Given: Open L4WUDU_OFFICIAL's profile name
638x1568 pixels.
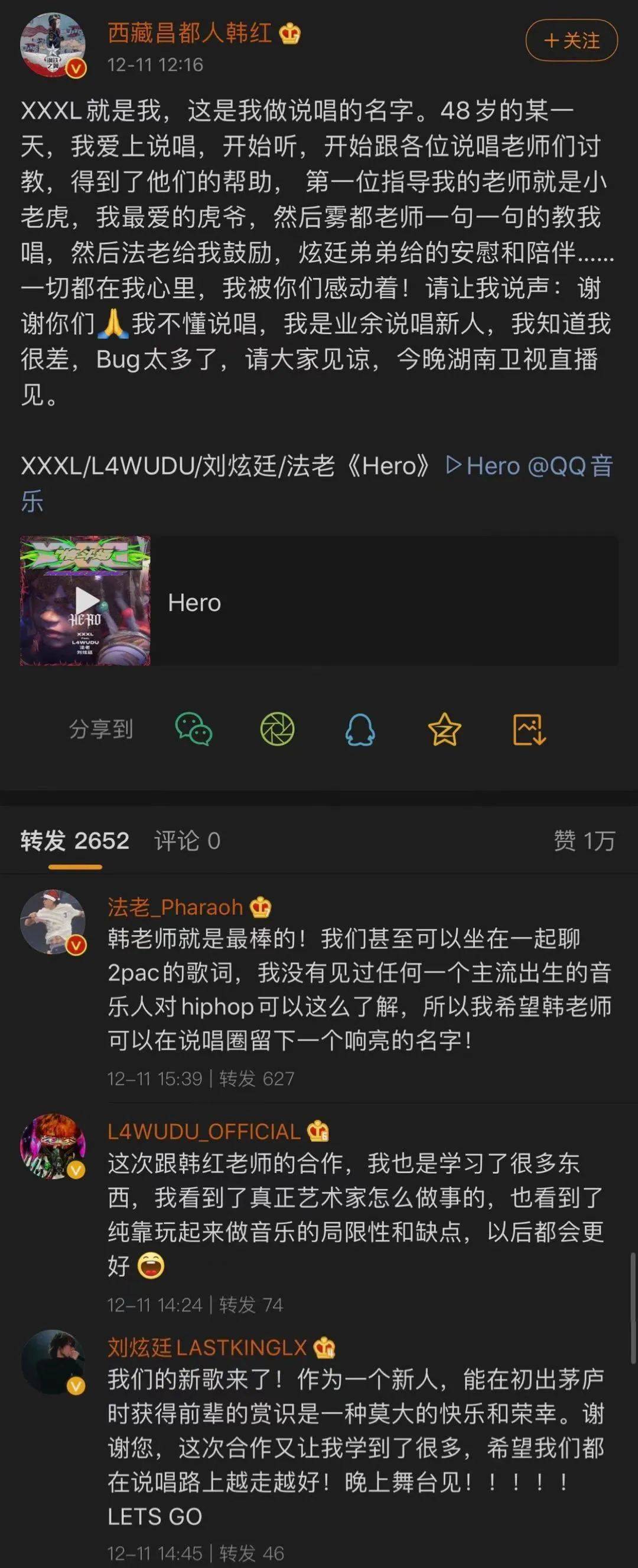Looking at the screenshot, I should [x=204, y=1131].
